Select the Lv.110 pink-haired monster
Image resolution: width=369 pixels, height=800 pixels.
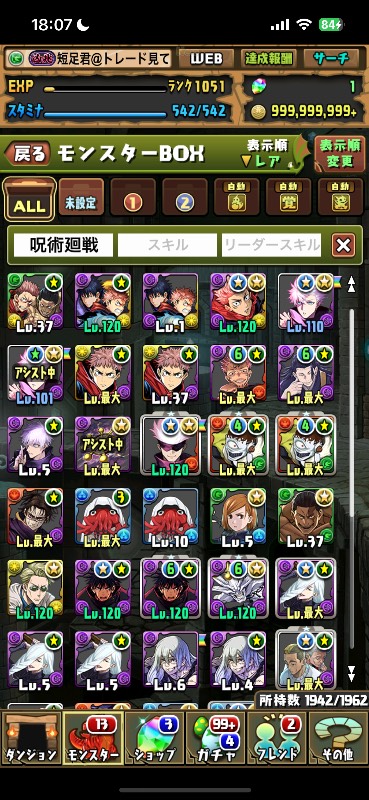point(306,303)
